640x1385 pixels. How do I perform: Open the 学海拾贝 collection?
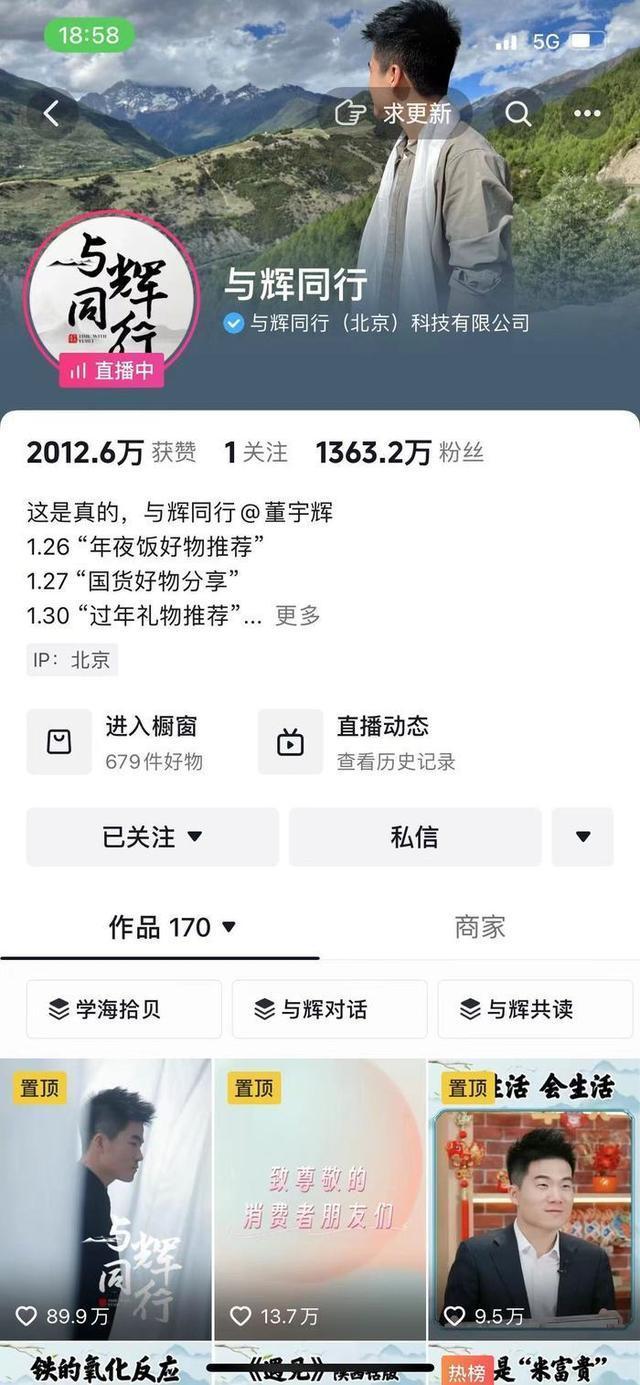(x=124, y=1009)
